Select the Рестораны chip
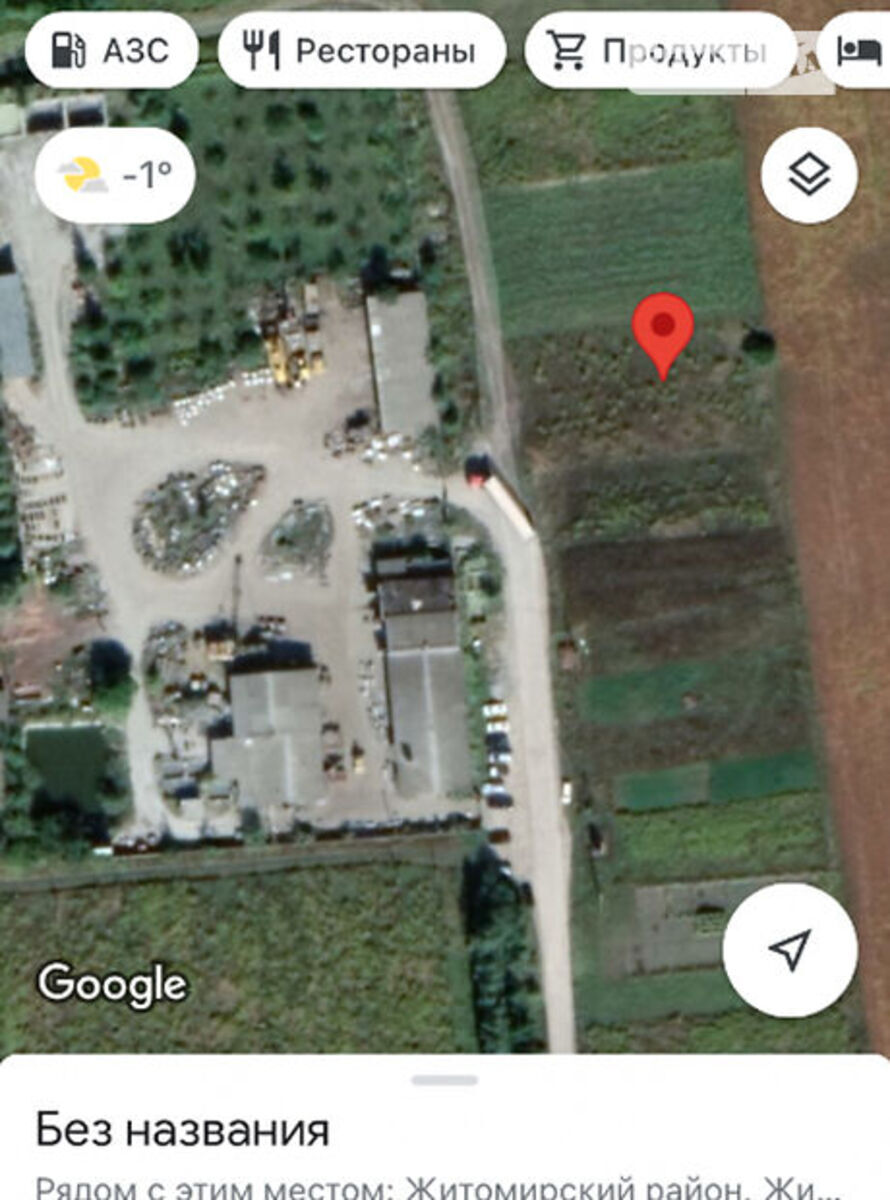The height and width of the screenshot is (1200, 890). [x=361, y=50]
